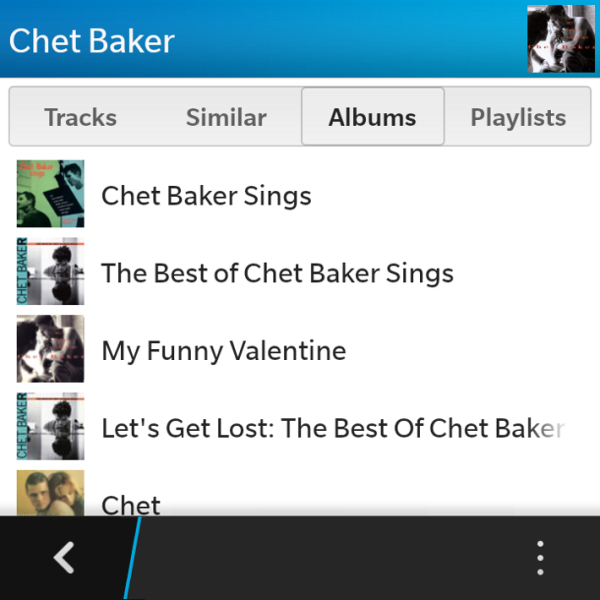Switch to the Similar tab
600x600 pixels.
pyautogui.click(x=226, y=117)
